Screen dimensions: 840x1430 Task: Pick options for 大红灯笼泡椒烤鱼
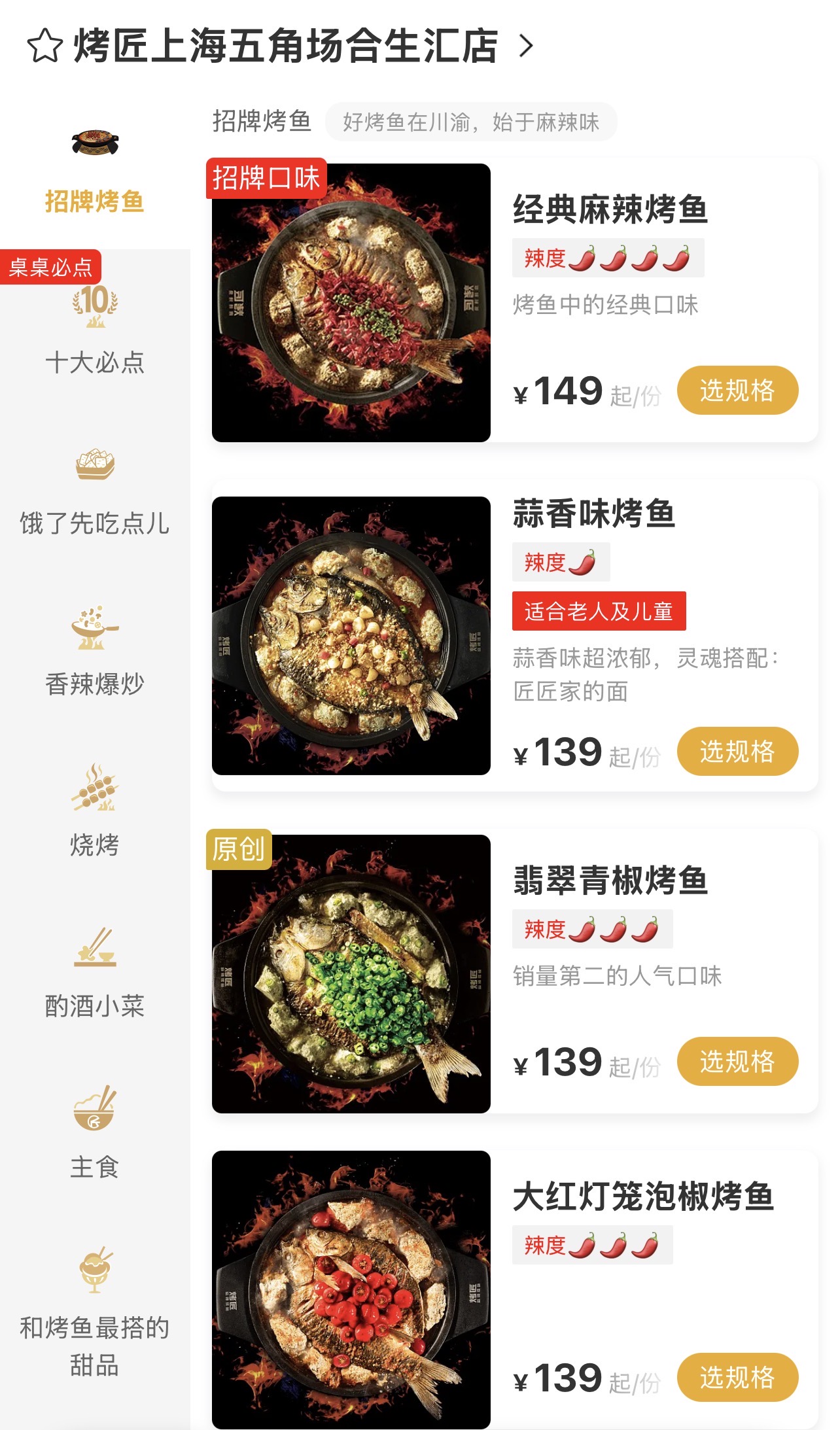(x=737, y=1378)
